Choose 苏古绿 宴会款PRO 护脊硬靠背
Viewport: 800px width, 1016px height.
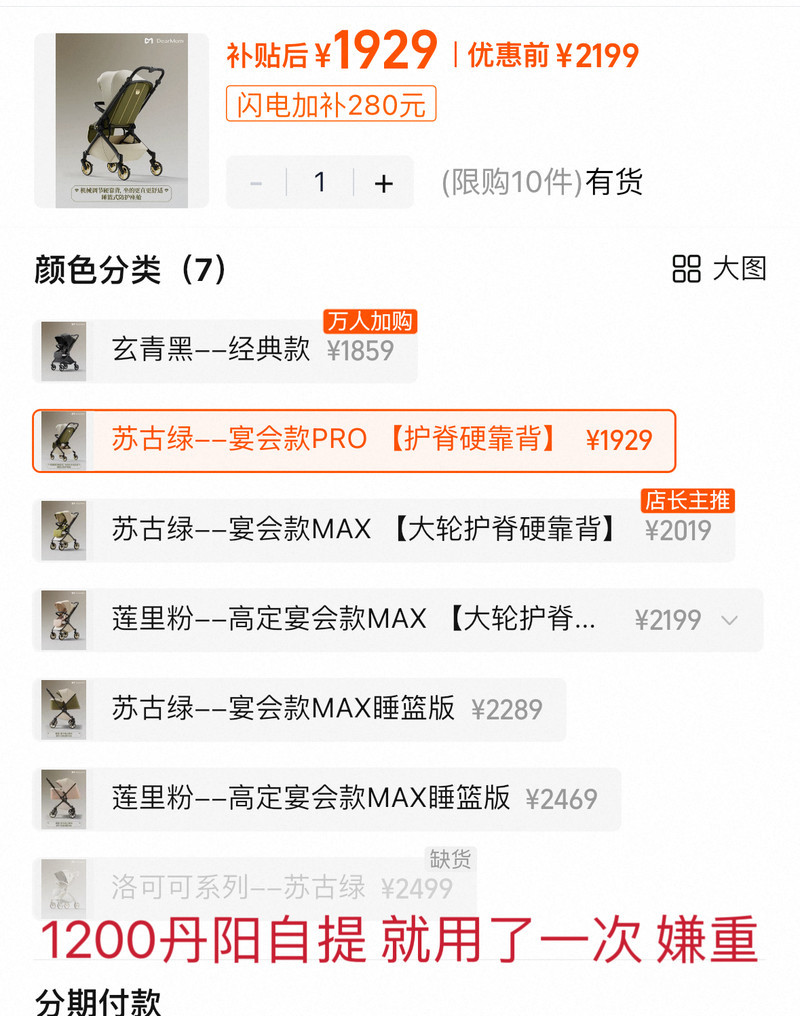pyautogui.click(x=354, y=440)
